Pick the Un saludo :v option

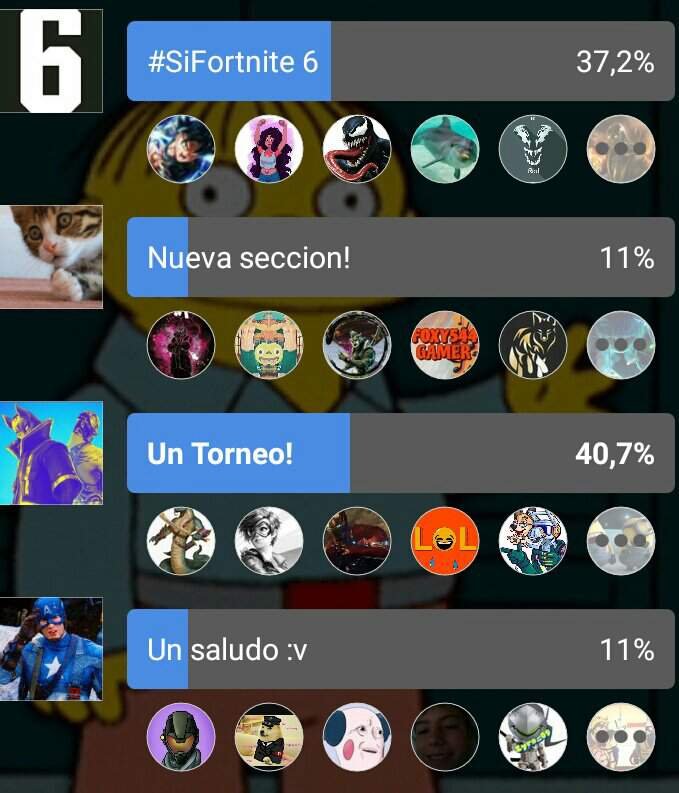coord(400,650)
